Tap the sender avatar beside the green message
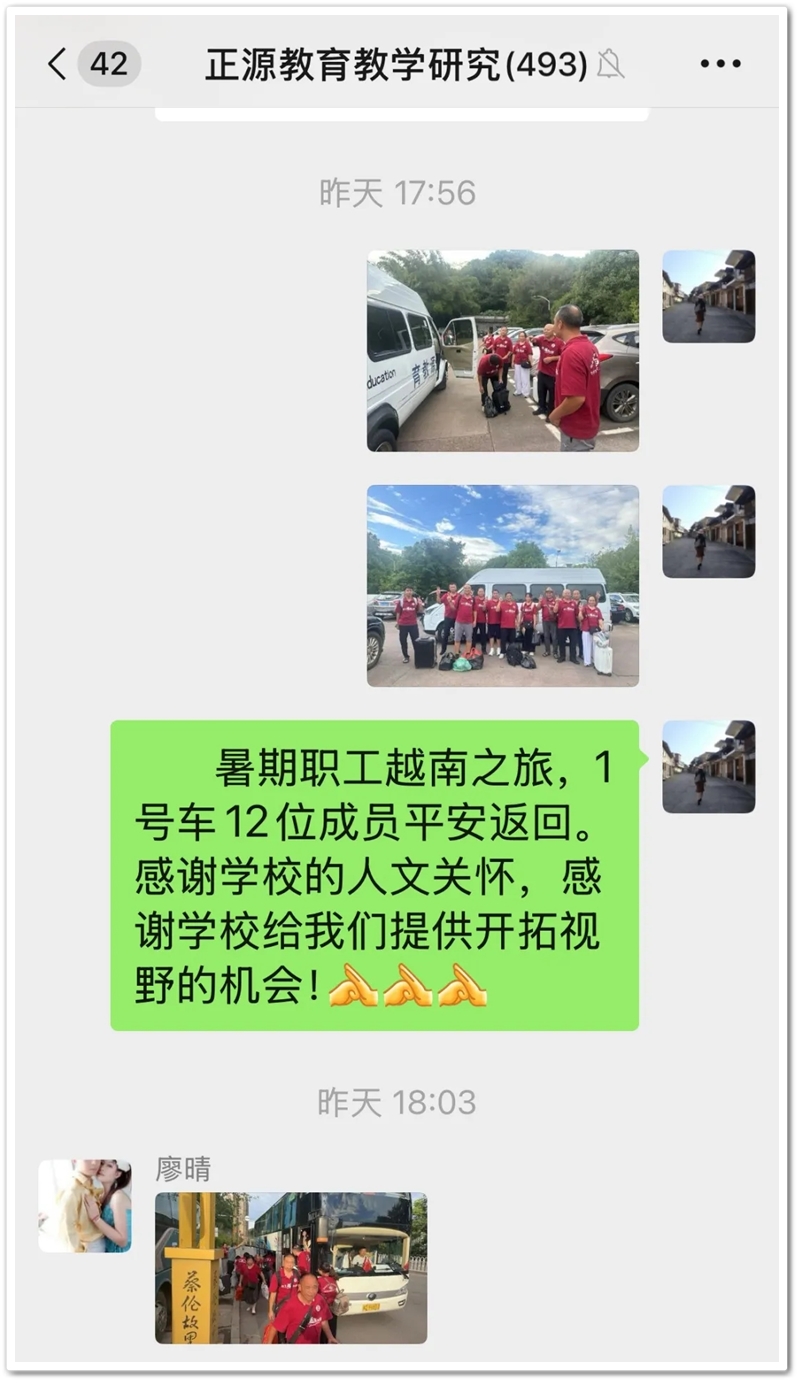 point(708,766)
